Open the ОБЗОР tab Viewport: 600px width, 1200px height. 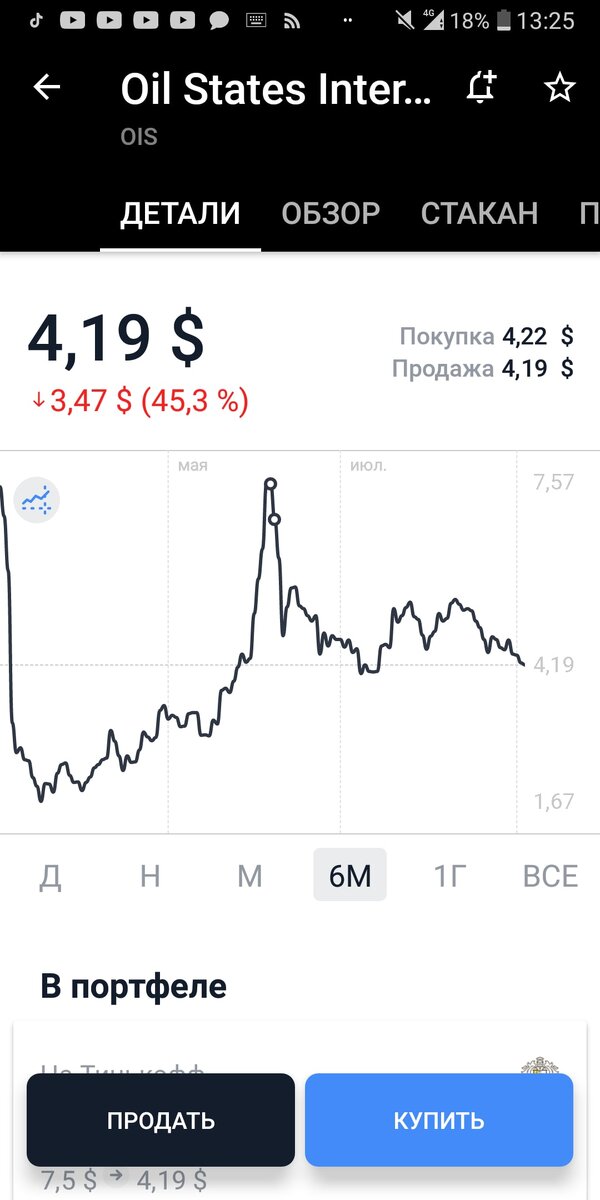(331, 213)
